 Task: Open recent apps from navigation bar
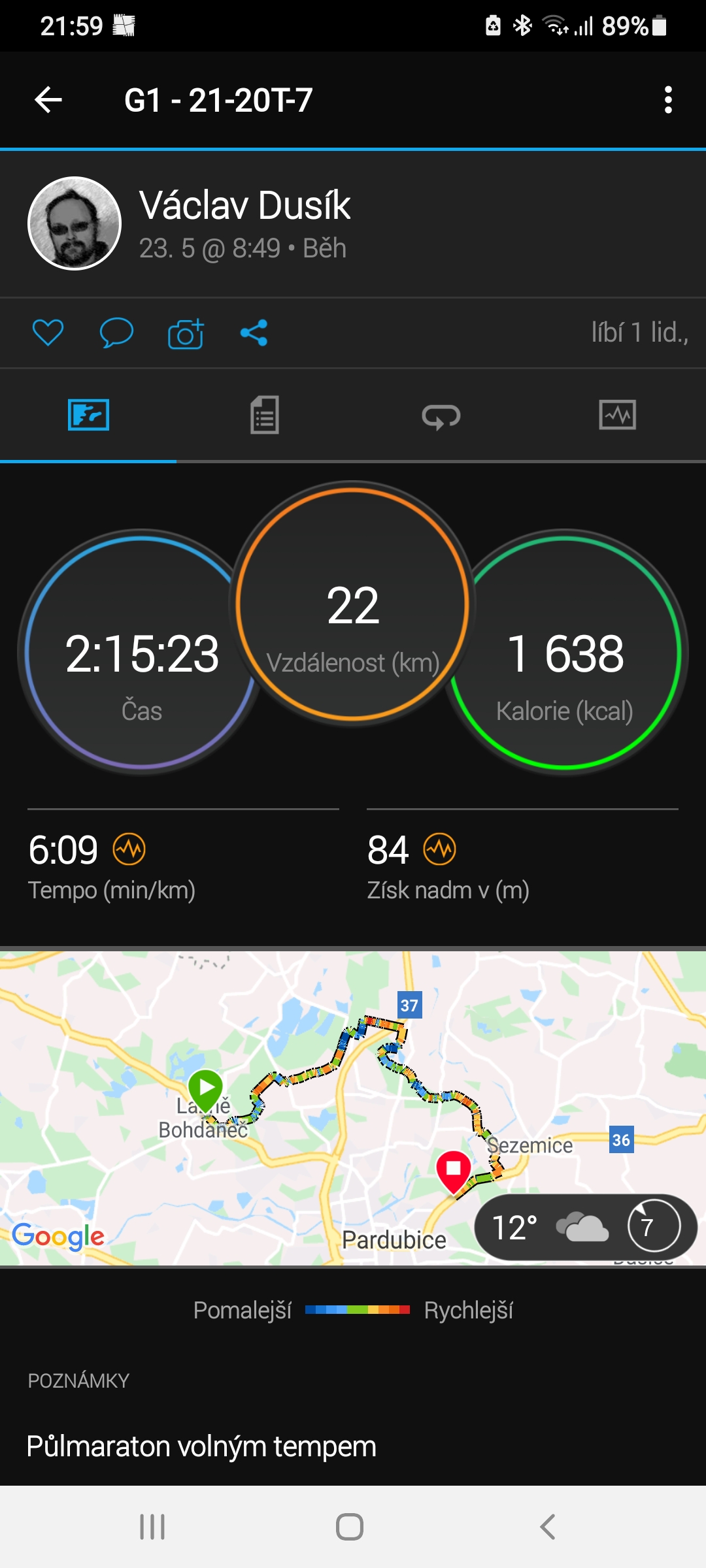coord(152,1527)
